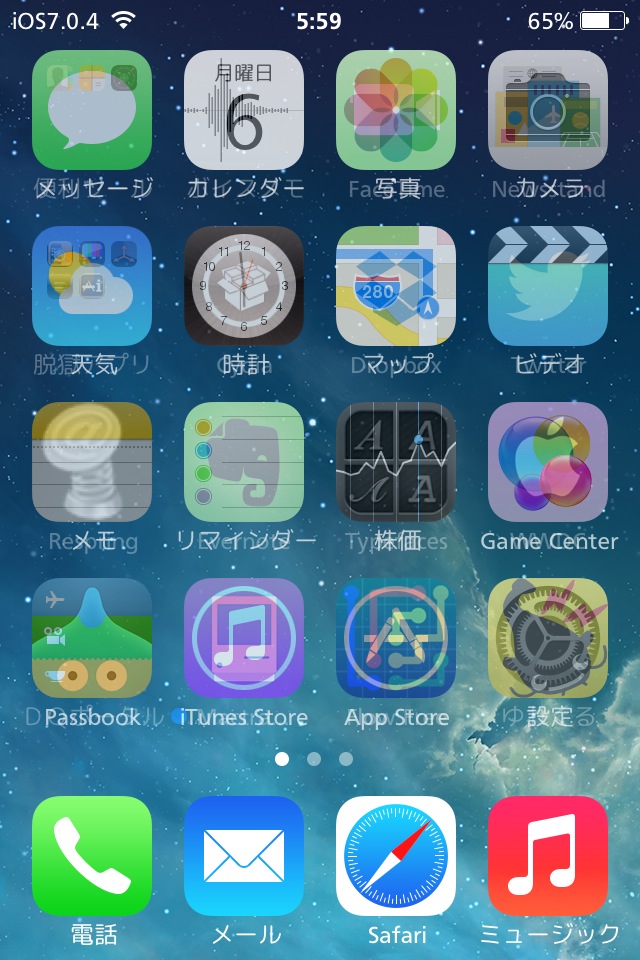Open the 設定 app
The width and height of the screenshot is (640, 960).
(x=548, y=638)
